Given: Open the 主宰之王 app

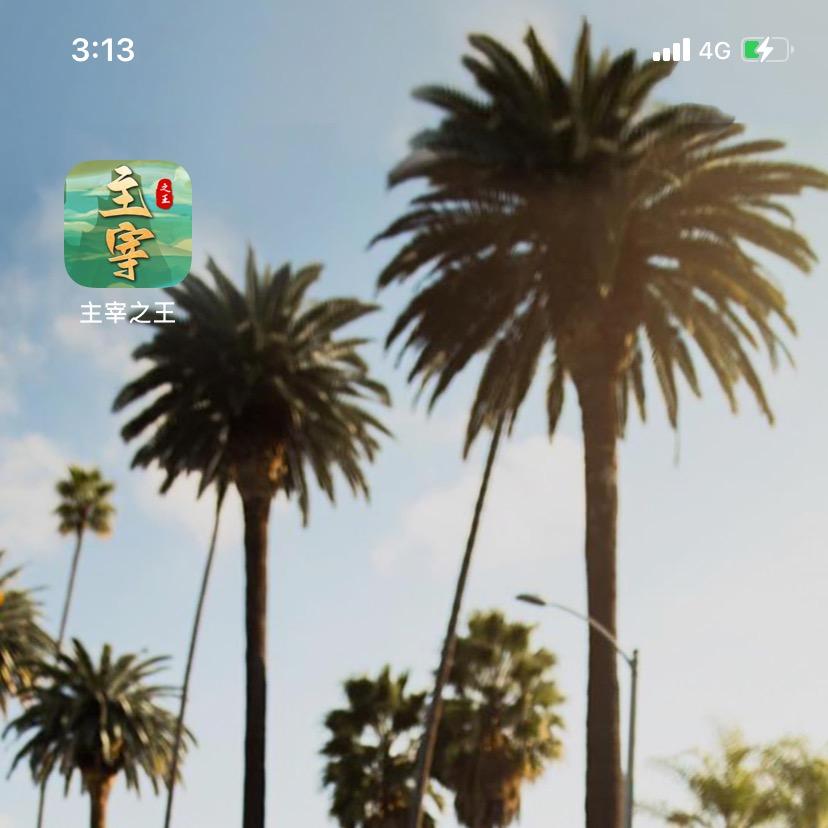Looking at the screenshot, I should [x=127, y=224].
